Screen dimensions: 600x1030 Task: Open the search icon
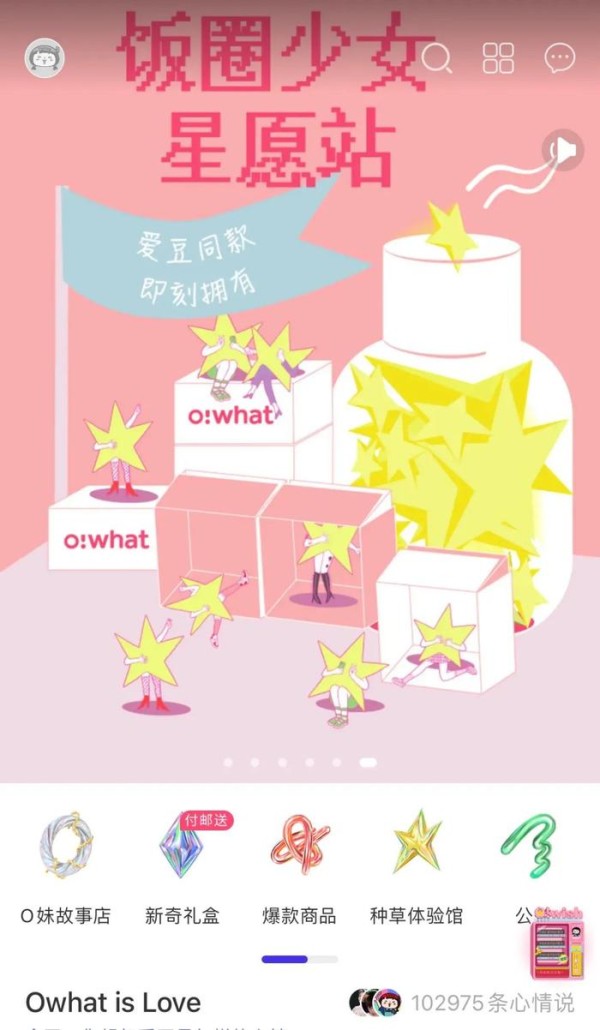coord(436,58)
